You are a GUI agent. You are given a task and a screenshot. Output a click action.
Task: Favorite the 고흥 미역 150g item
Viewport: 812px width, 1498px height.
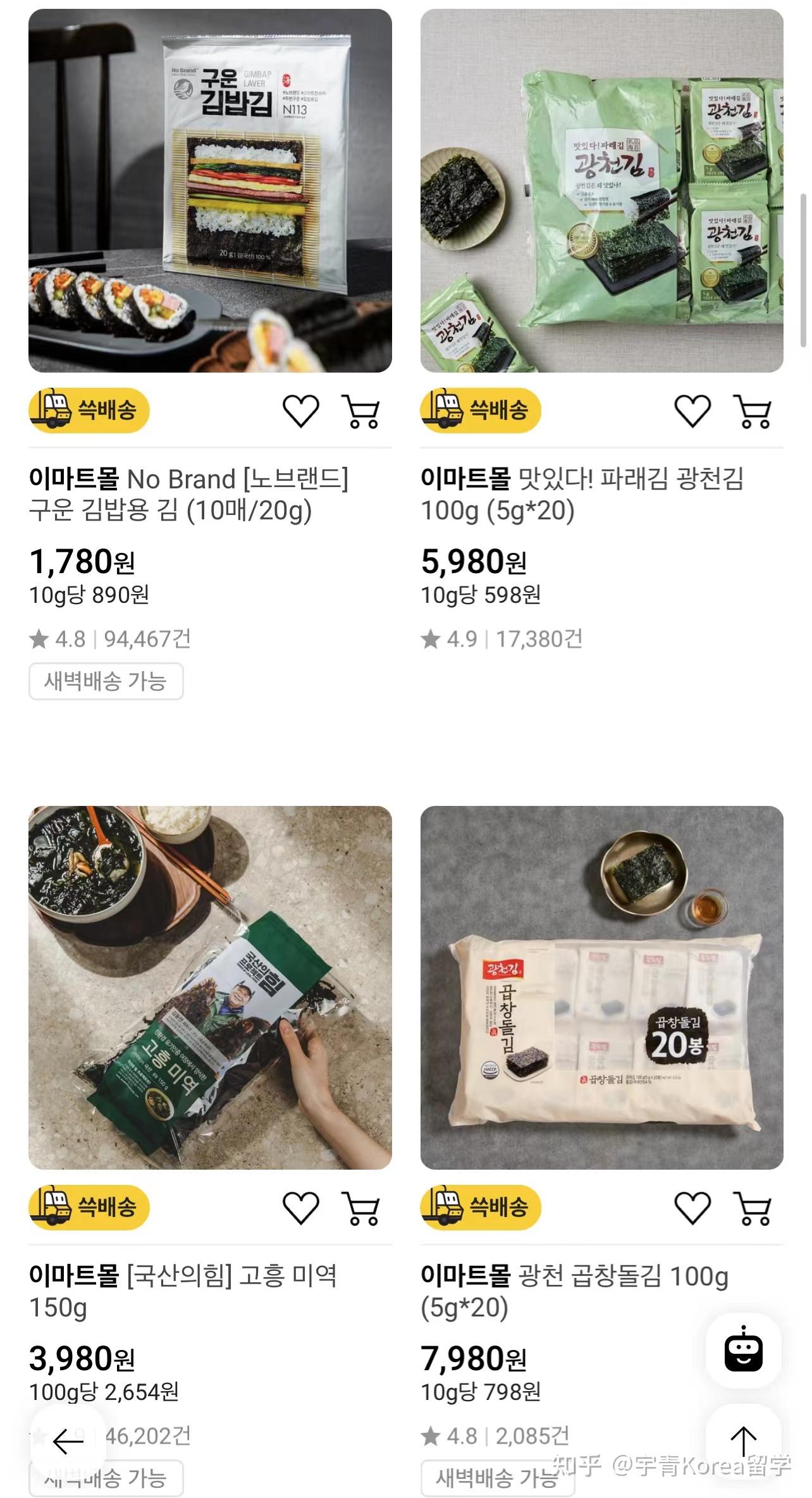click(x=300, y=1208)
